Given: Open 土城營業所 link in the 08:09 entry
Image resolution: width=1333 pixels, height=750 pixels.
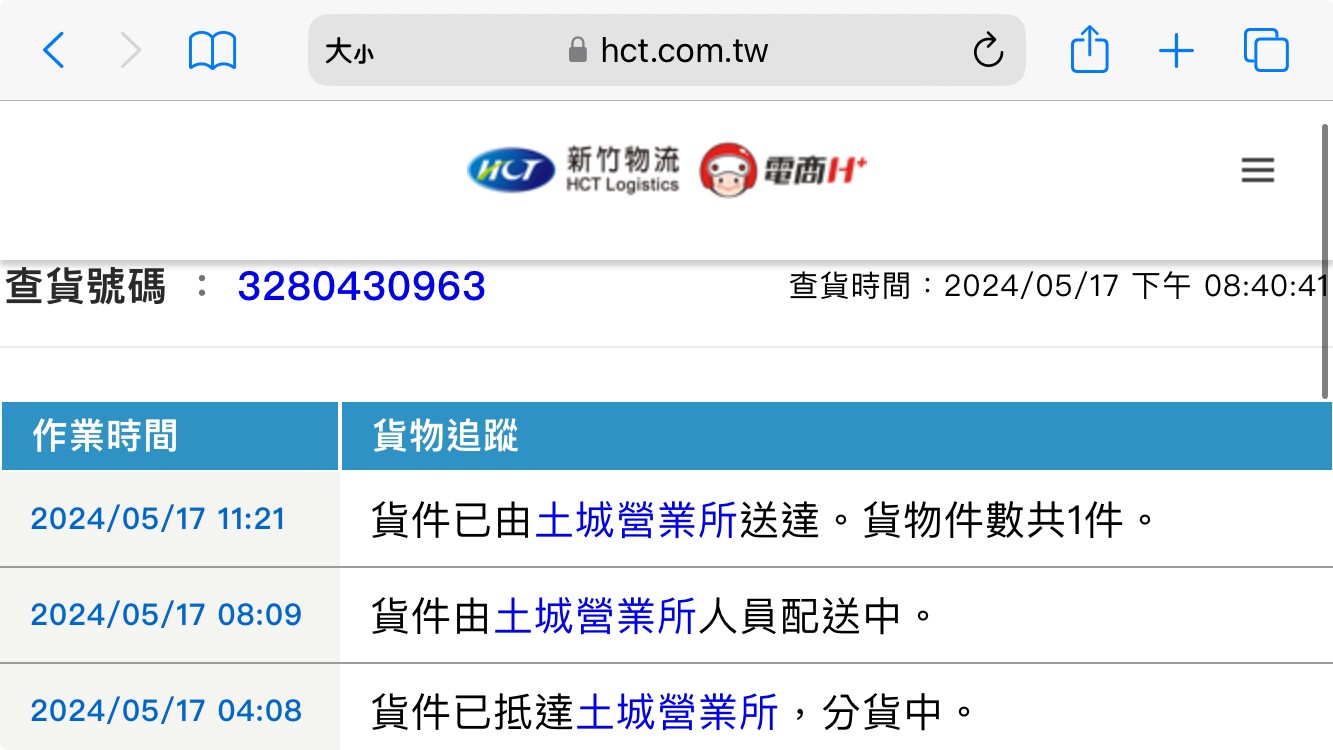Looking at the screenshot, I should coord(596,616).
